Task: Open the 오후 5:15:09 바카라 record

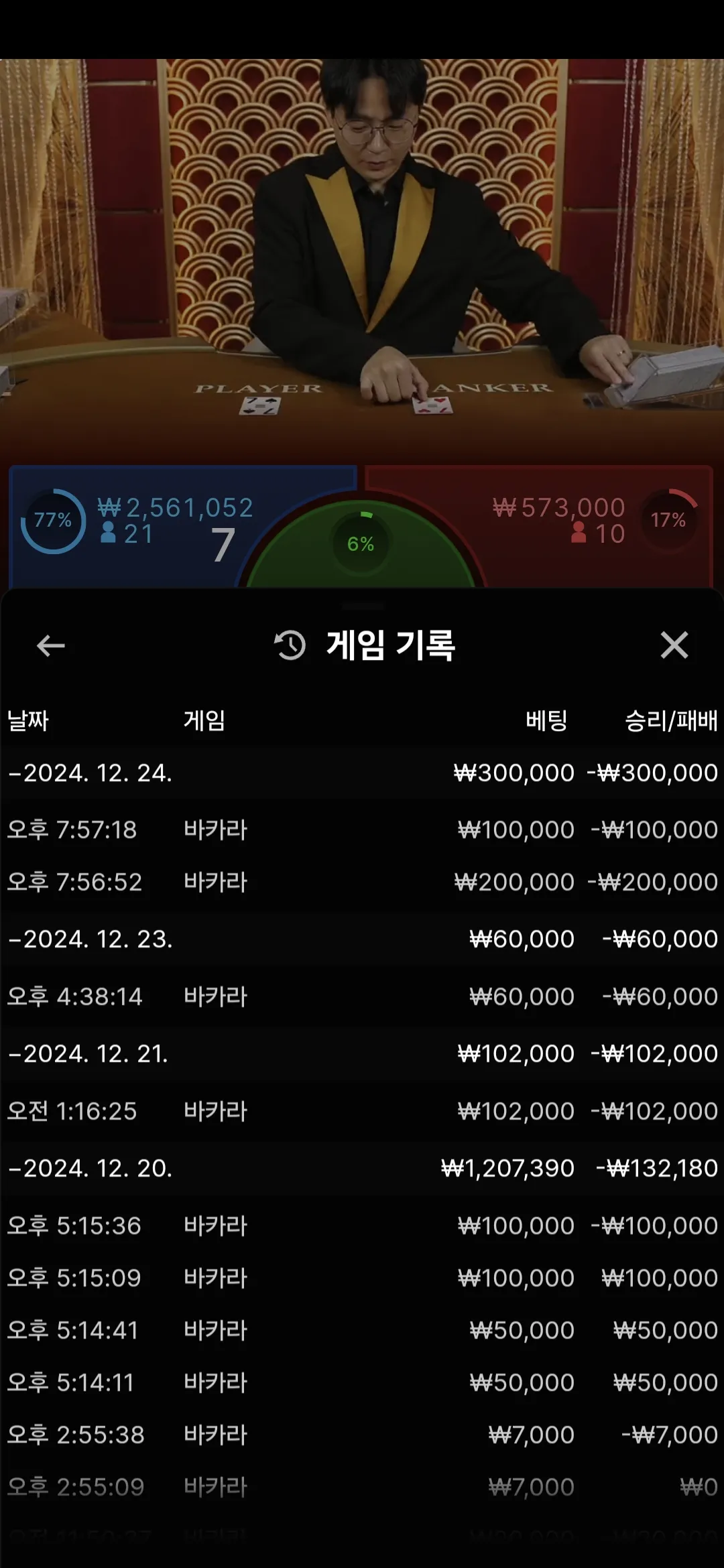Action: [362, 1278]
